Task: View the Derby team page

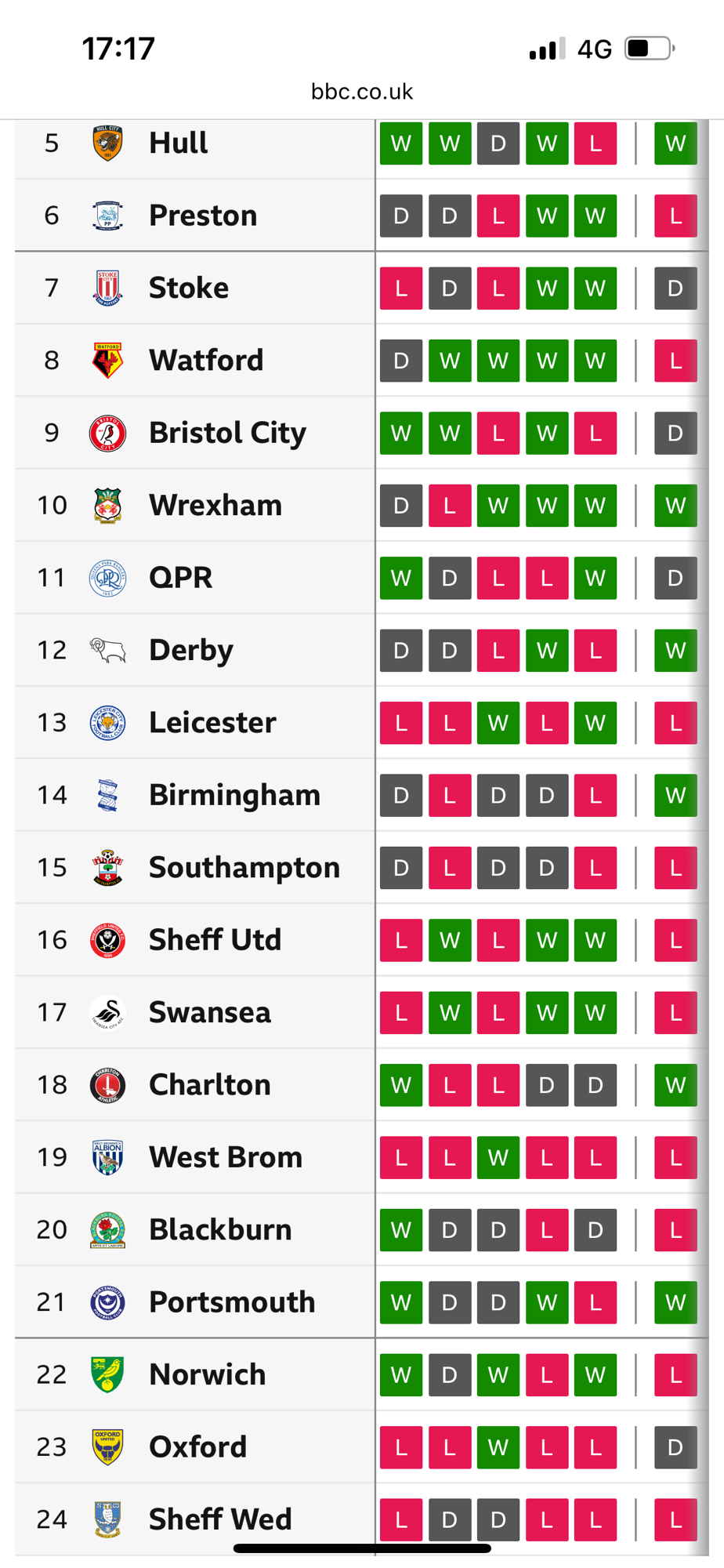Action: 190,650
